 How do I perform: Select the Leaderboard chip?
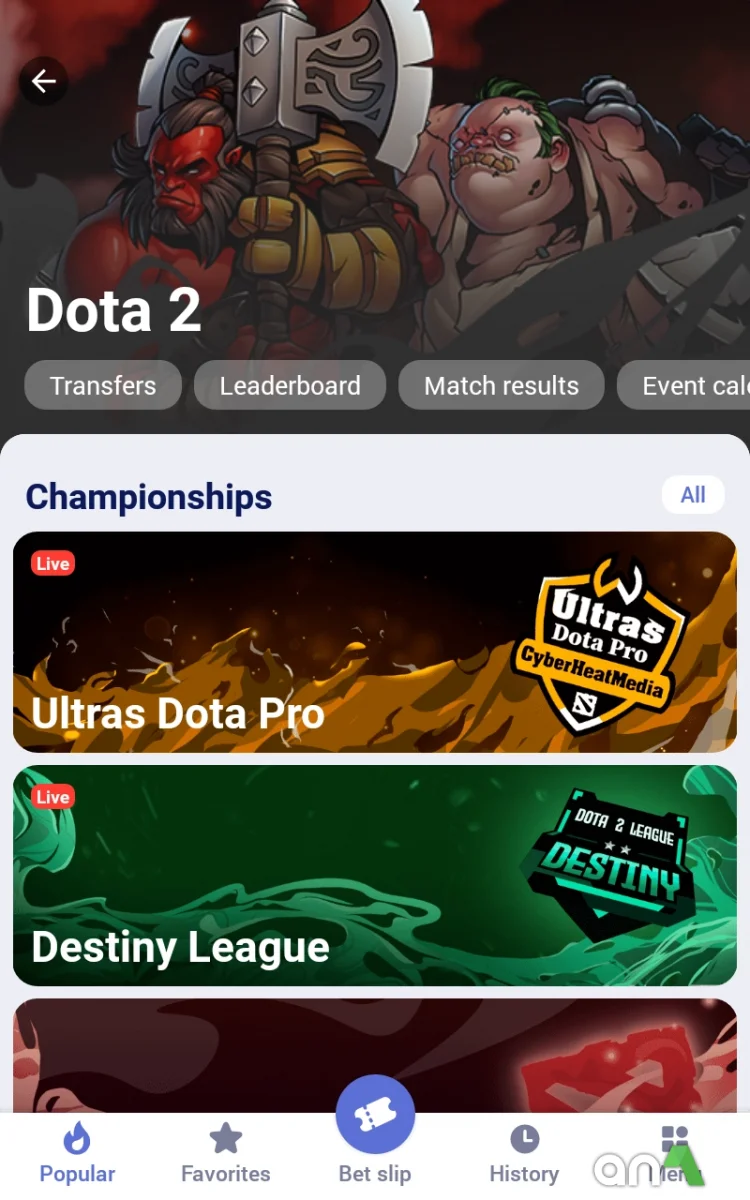coord(290,386)
